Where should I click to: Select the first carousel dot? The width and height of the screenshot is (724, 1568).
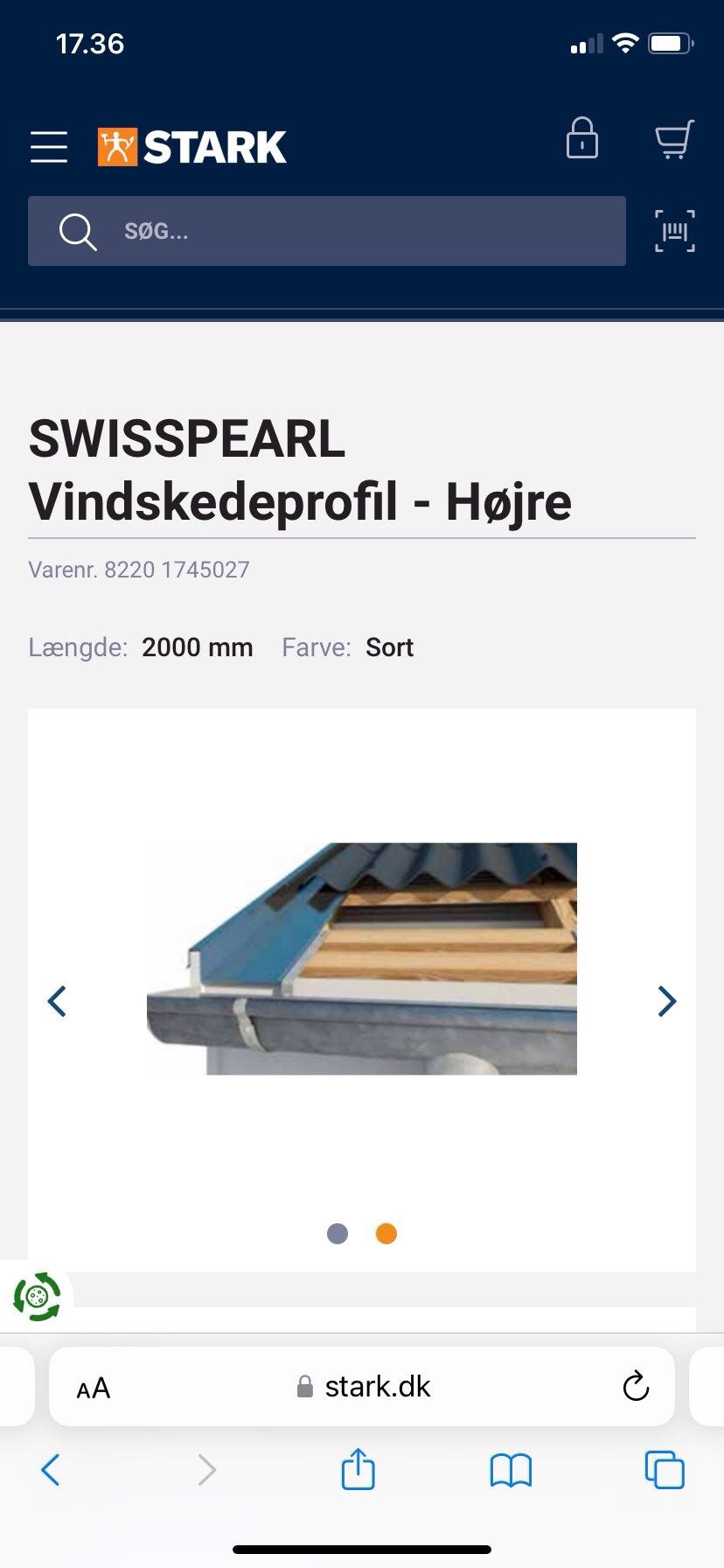(x=337, y=1234)
